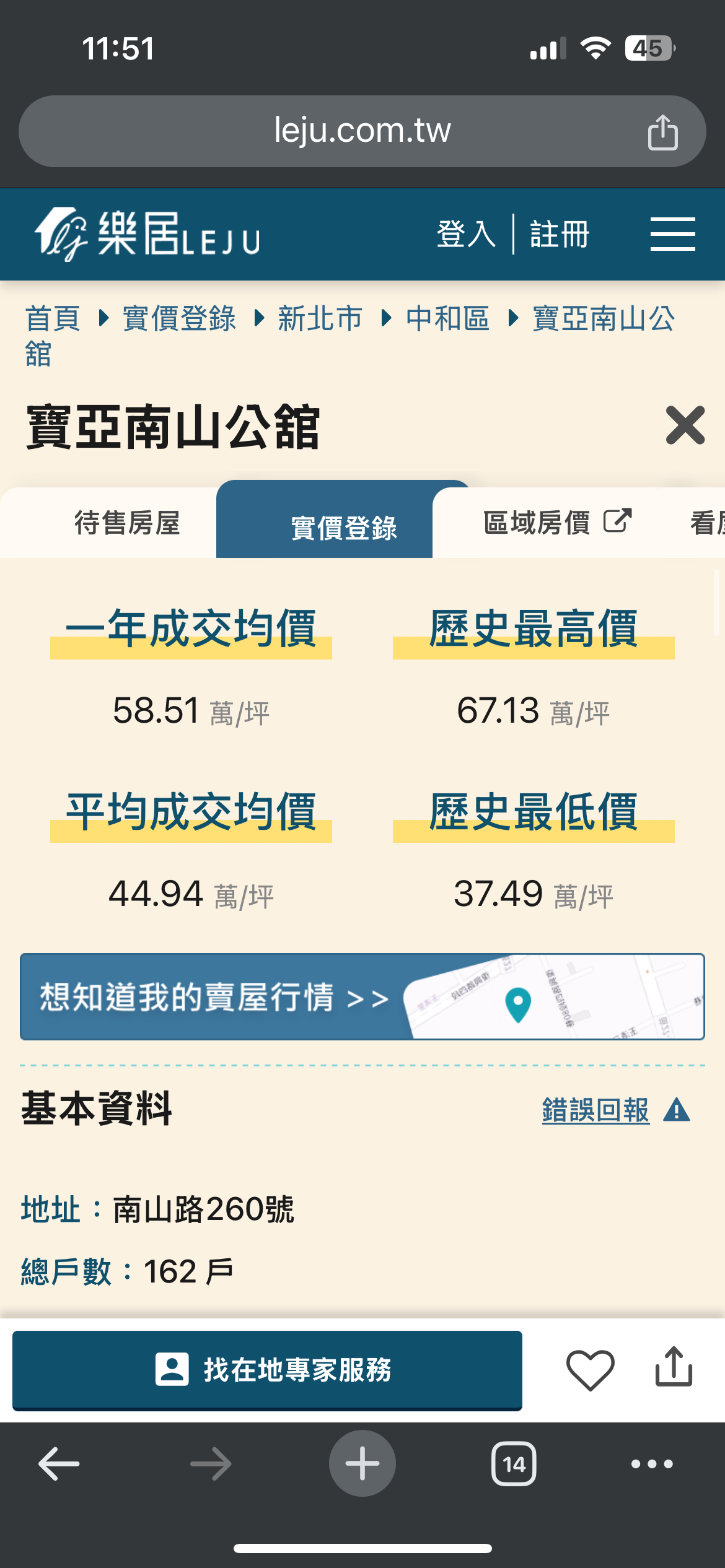Switch to 待售房屋 tab
Screen dimensions: 725x1568
127,523
